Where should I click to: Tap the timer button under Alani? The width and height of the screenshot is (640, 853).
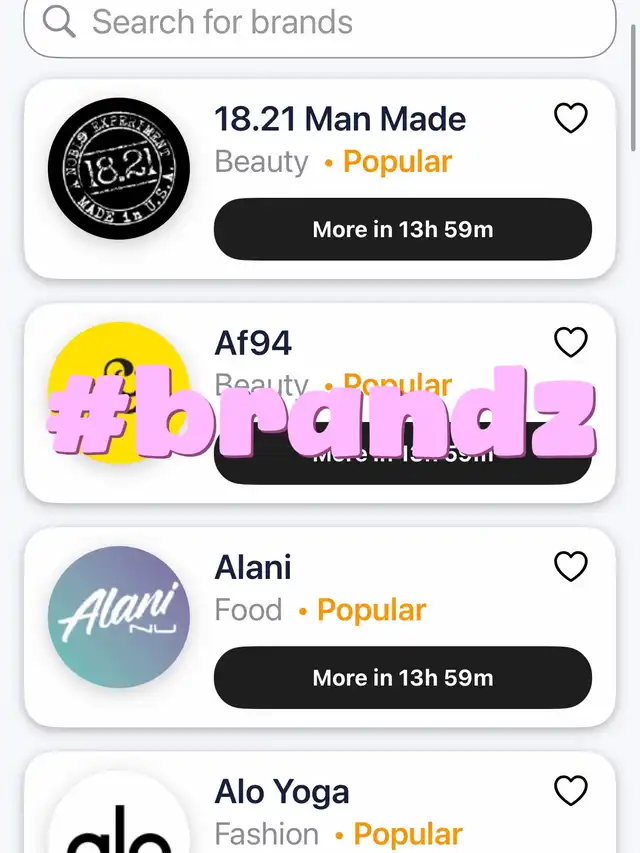[x=402, y=677]
